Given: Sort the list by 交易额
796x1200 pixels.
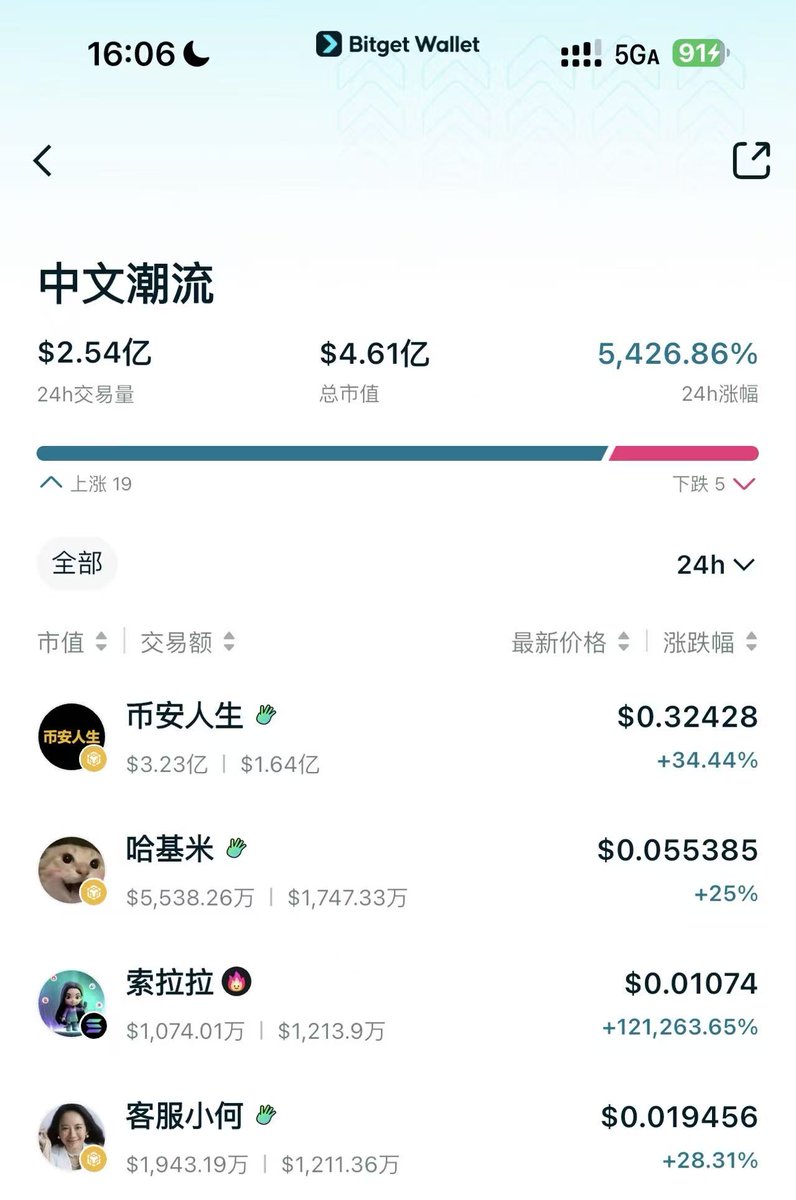Looking at the screenshot, I should [188, 642].
